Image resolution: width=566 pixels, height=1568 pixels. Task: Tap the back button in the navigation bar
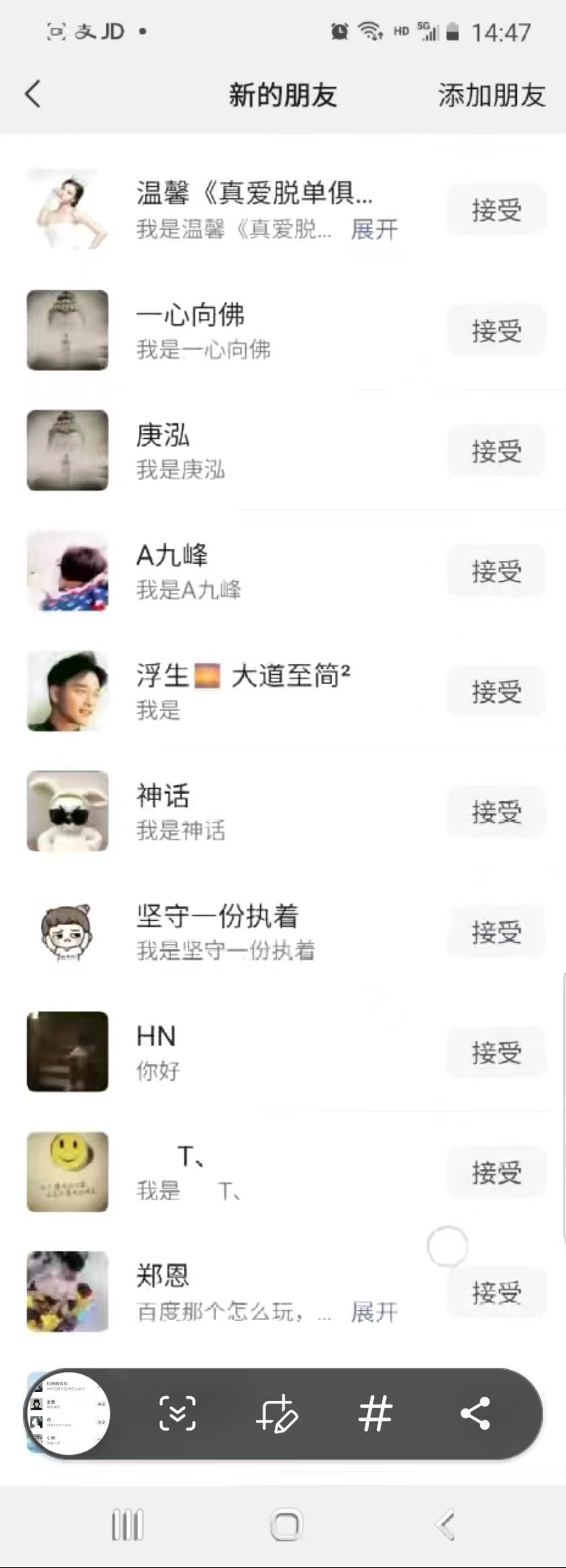click(444, 1525)
